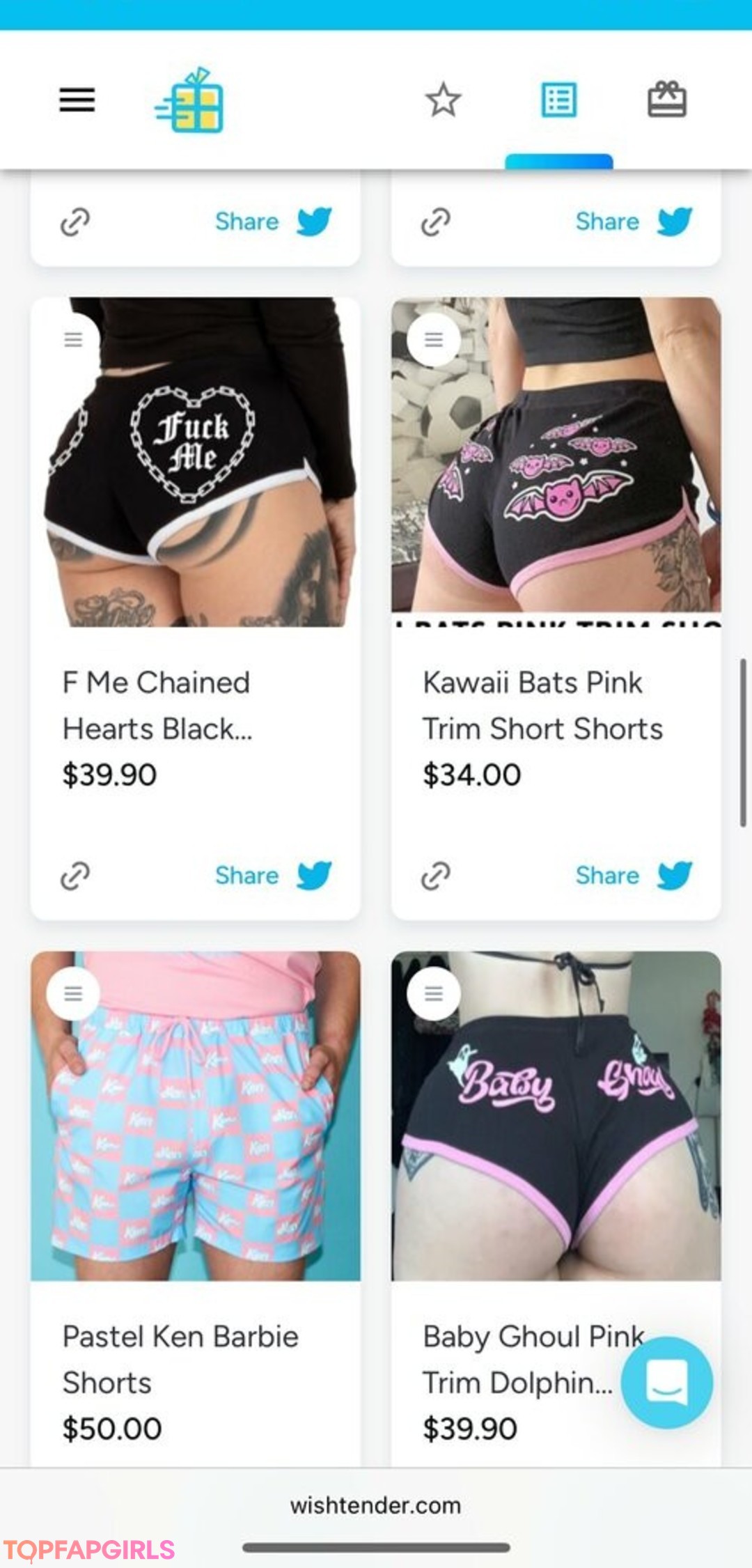Open the hamburger navigation menu
The height and width of the screenshot is (1568, 752).
tap(77, 100)
